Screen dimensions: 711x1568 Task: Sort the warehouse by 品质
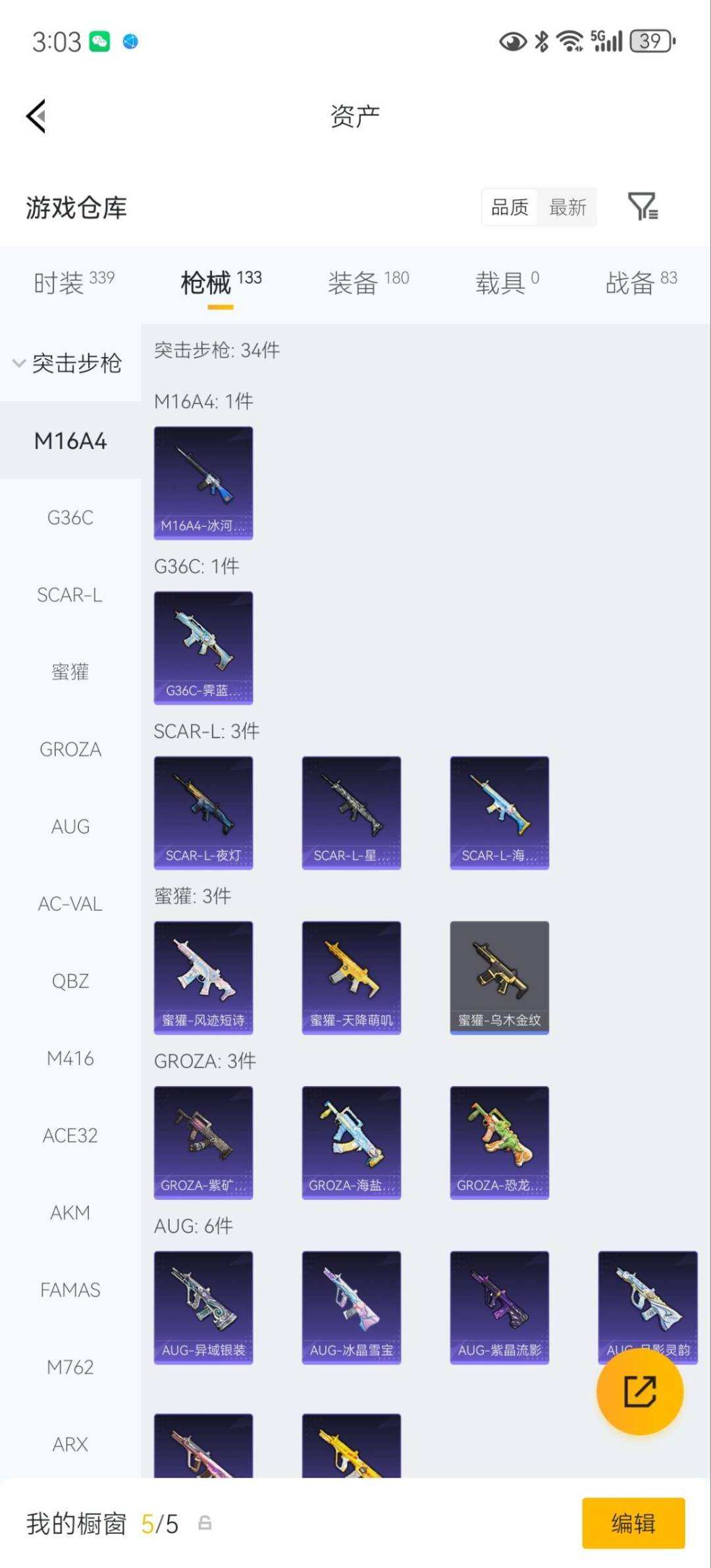click(x=510, y=207)
